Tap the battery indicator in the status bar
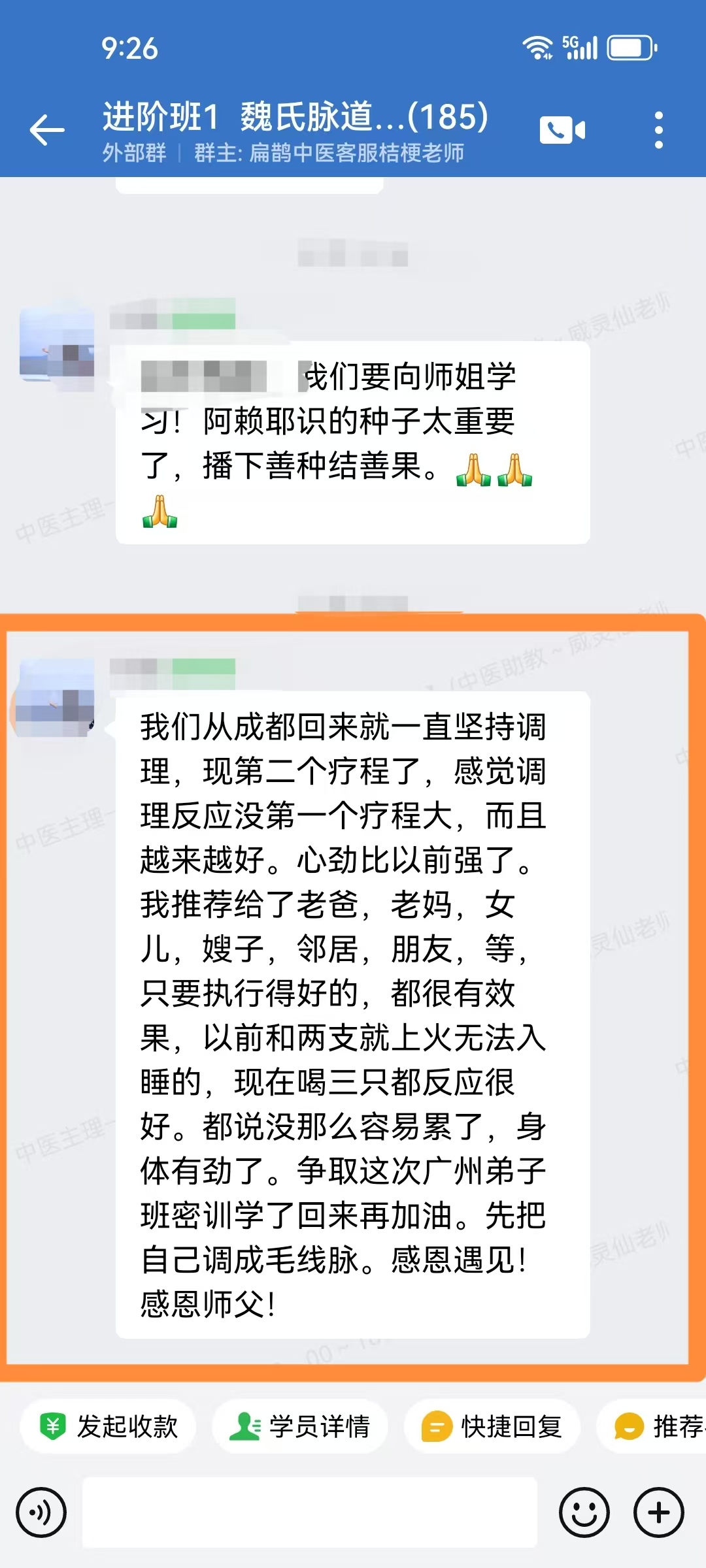The height and width of the screenshot is (1568, 706). pos(629,46)
